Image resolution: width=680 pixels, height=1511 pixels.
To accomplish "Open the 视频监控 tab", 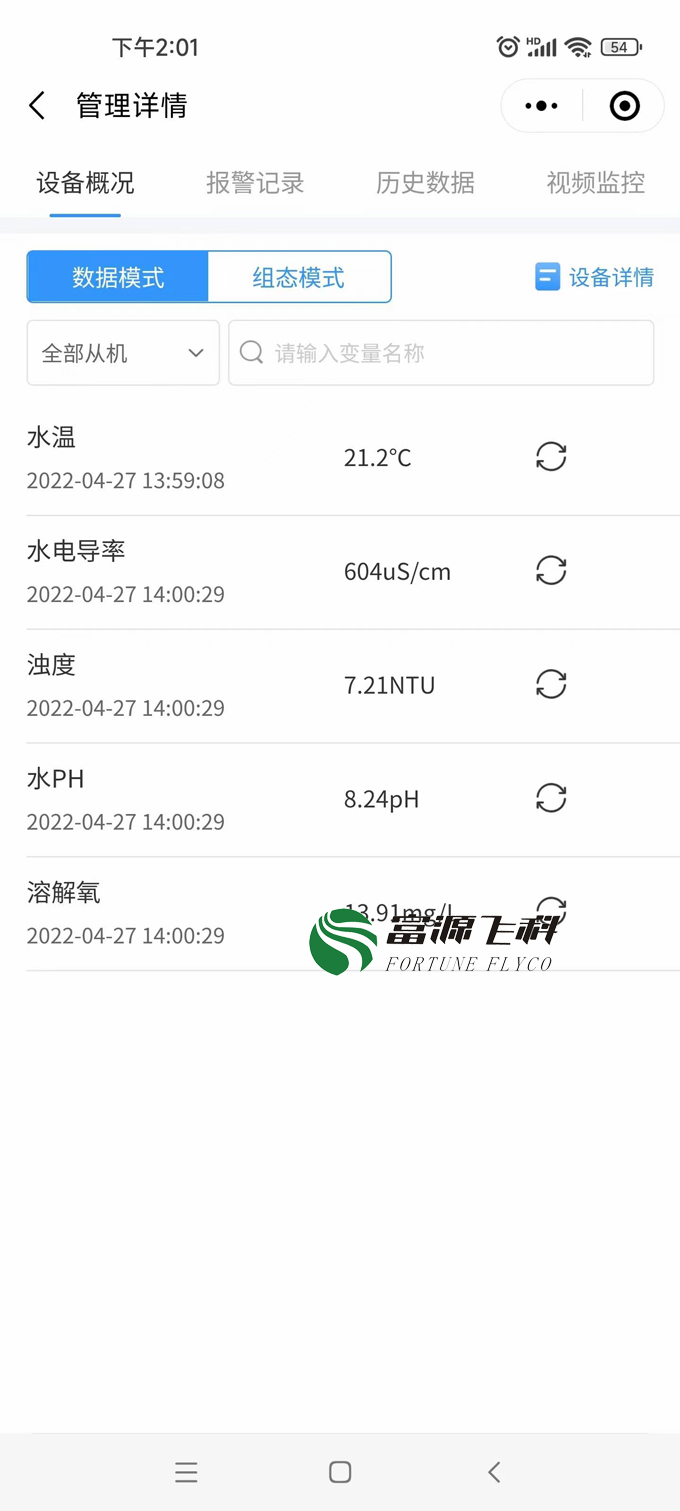I will click(x=595, y=183).
